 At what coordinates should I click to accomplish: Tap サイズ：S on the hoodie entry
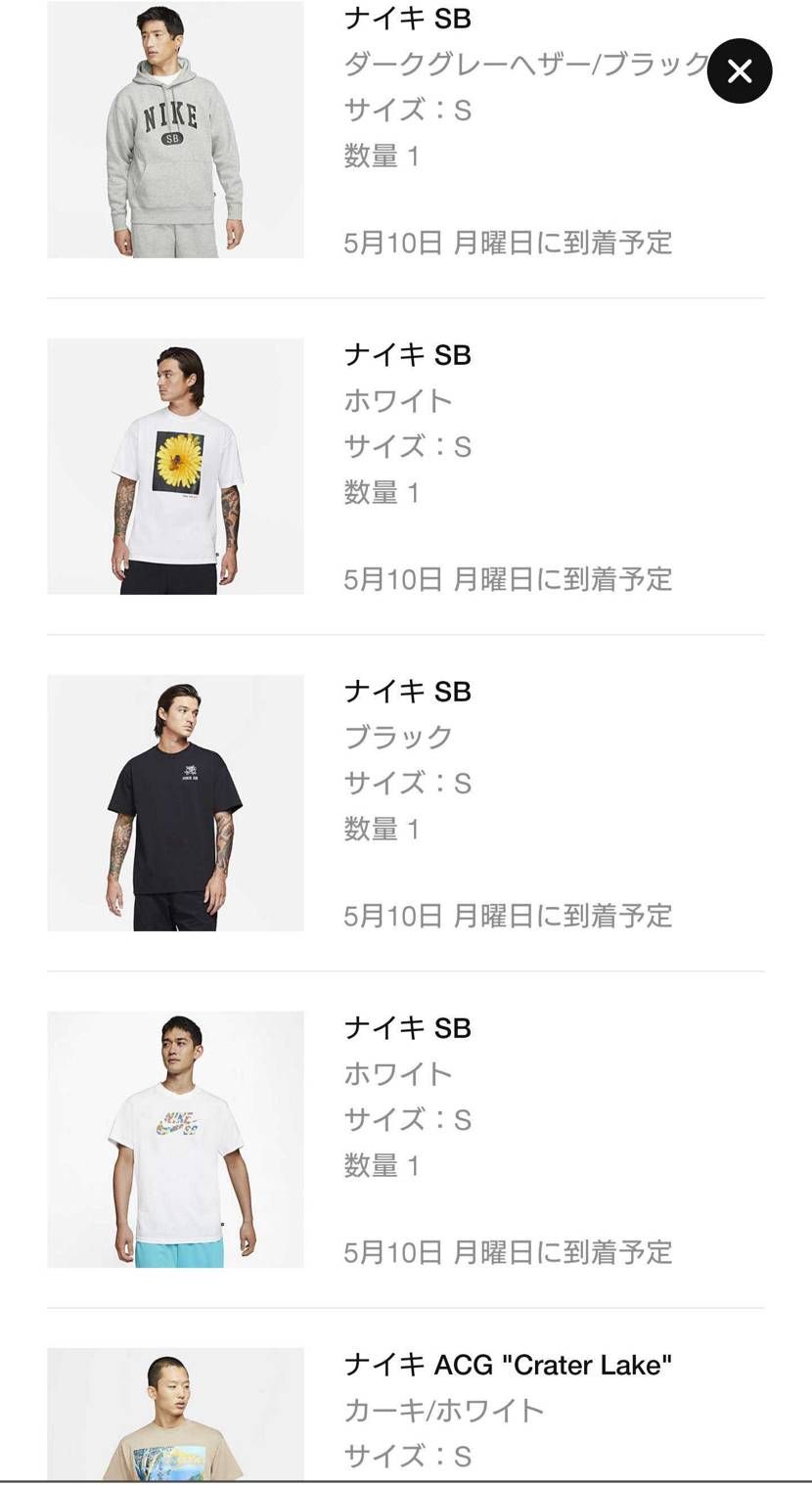pyautogui.click(x=407, y=109)
